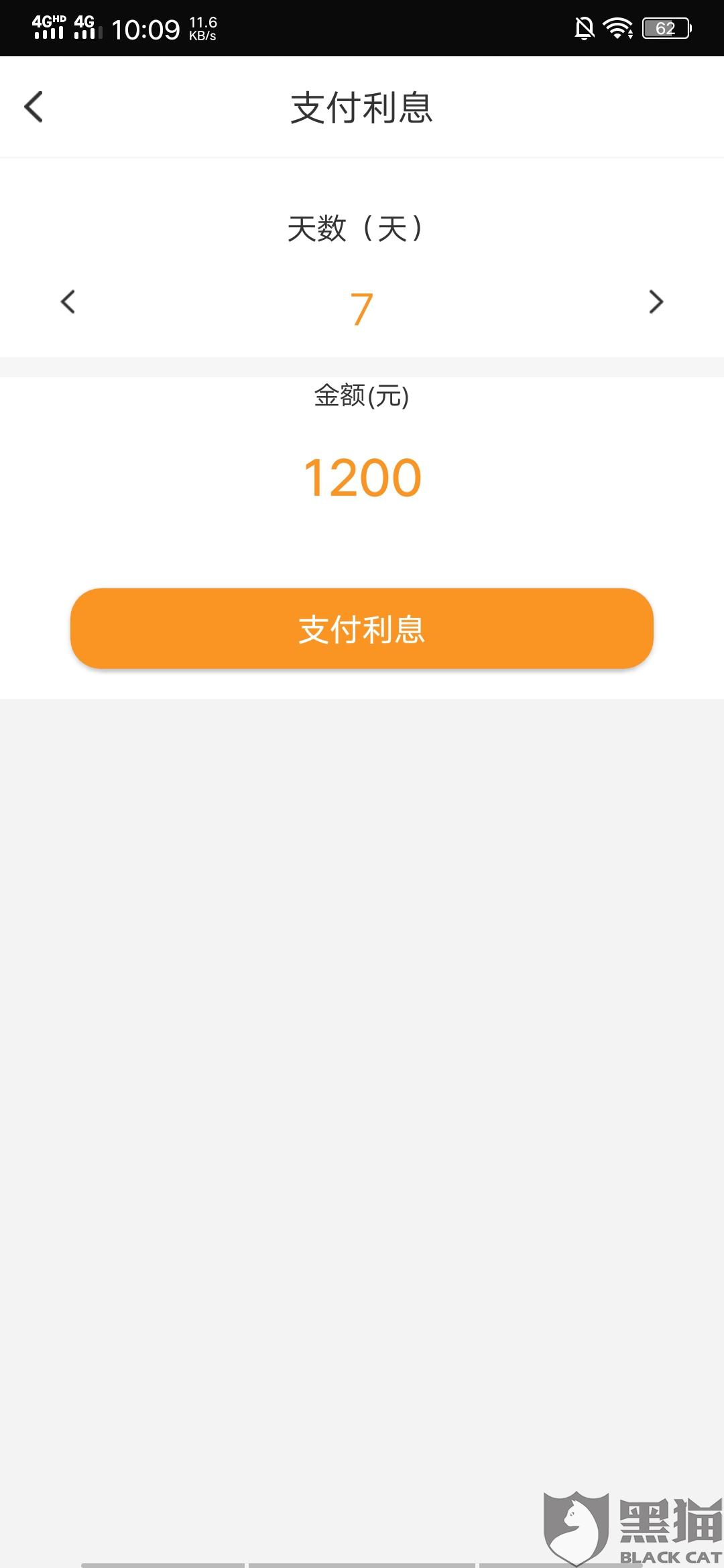Tap the orange 支付利息 button
This screenshot has width=724, height=1568.
(362, 629)
